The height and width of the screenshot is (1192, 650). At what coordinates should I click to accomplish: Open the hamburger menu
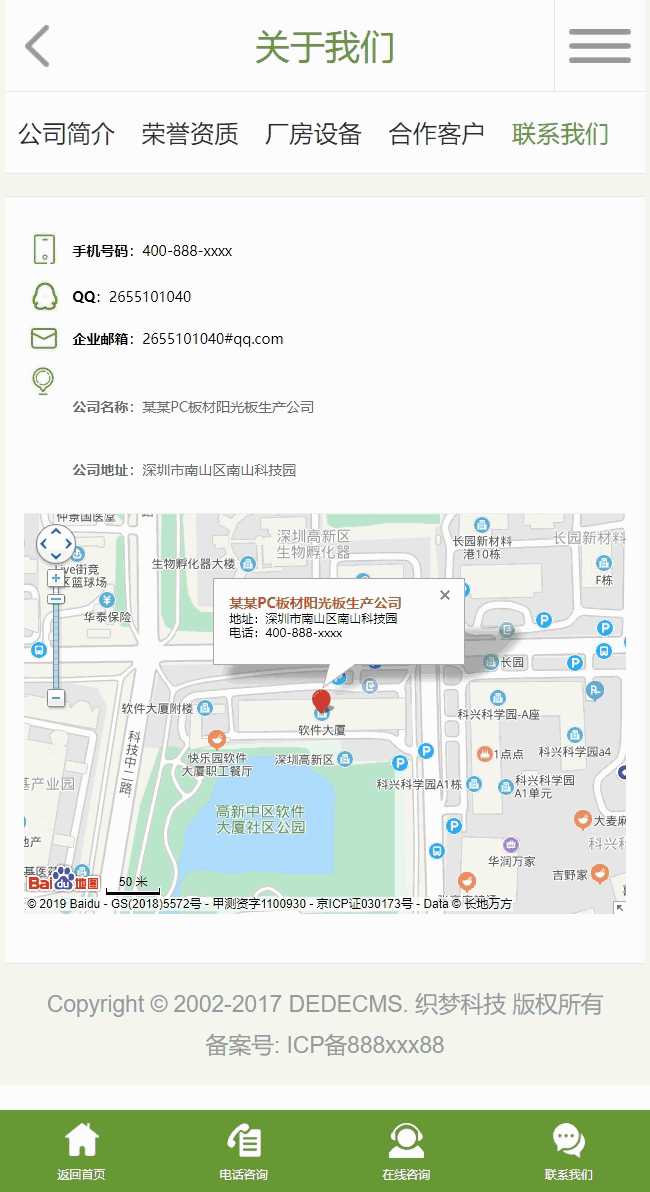point(600,46)
